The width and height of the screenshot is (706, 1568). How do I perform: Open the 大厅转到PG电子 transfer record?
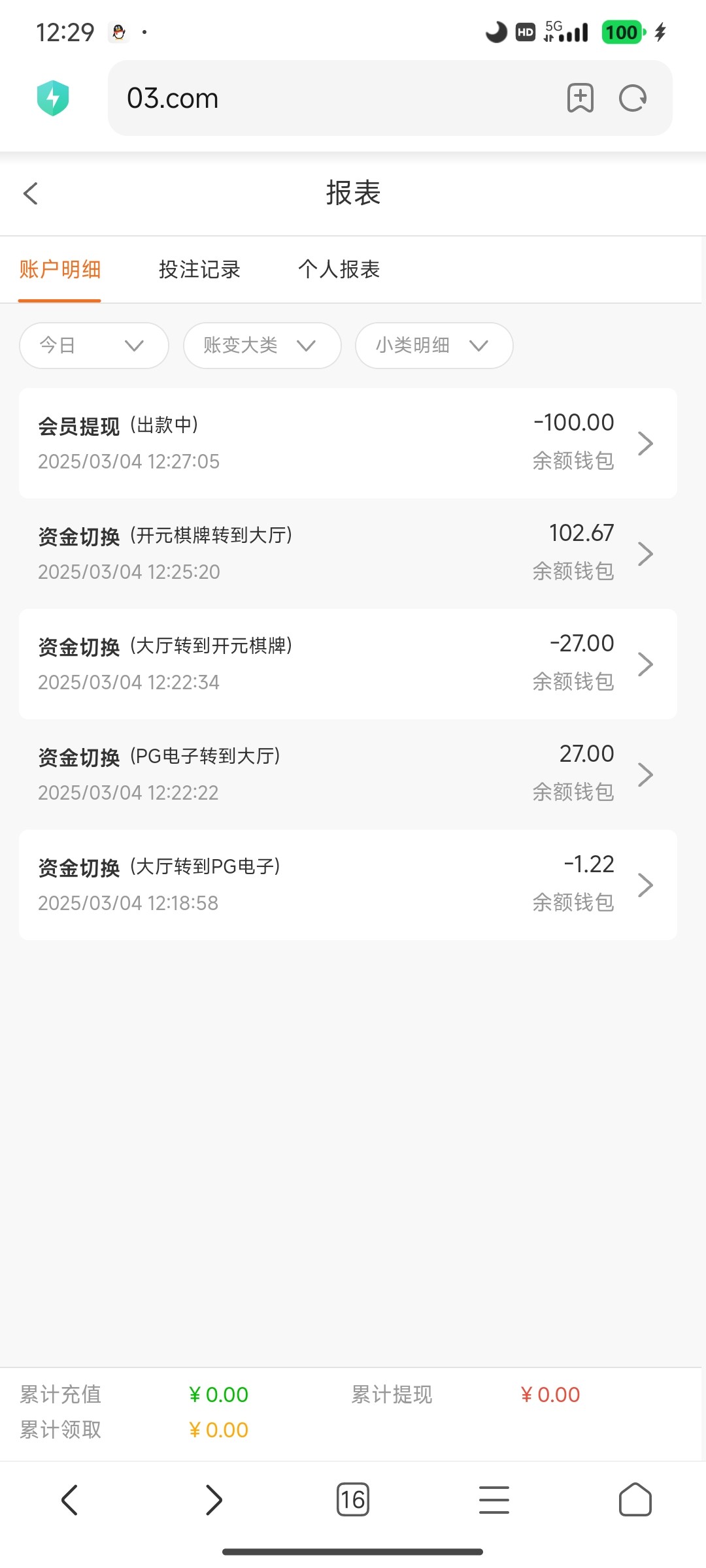pyautogui.click(x=348, y=885)
